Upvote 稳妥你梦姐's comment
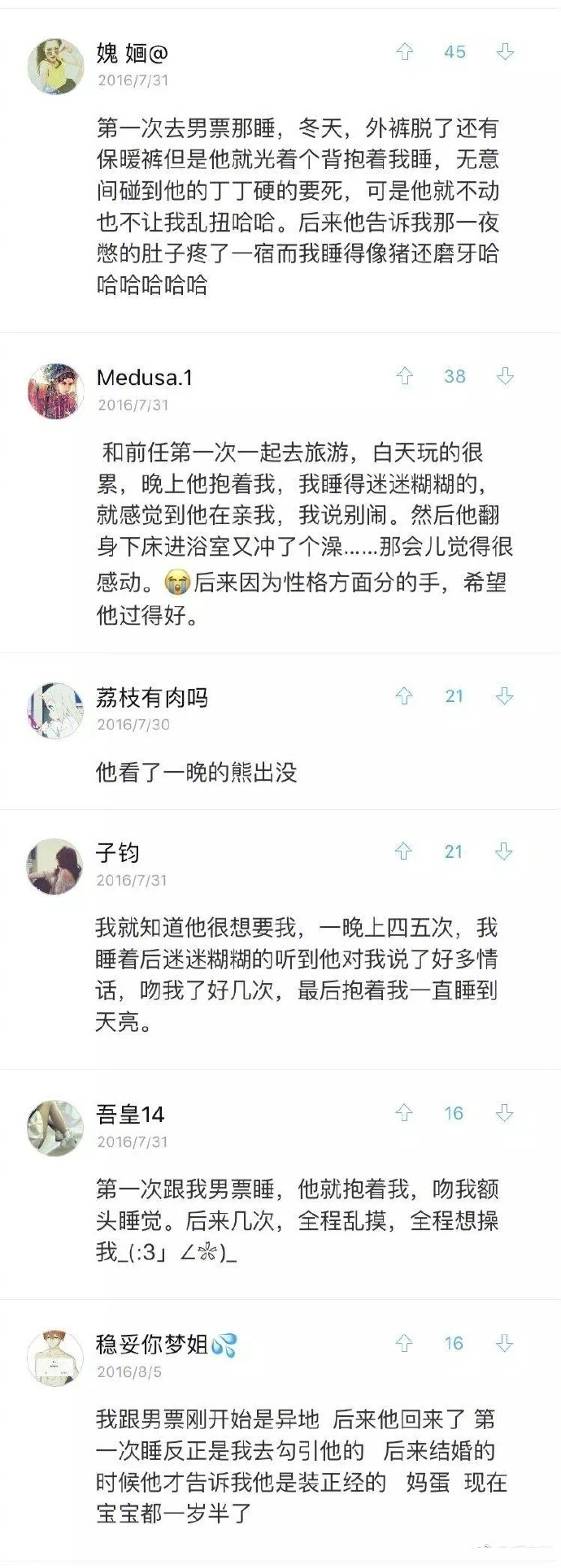This screenshot has width=561, height=1568. (x=404, y=1343)
